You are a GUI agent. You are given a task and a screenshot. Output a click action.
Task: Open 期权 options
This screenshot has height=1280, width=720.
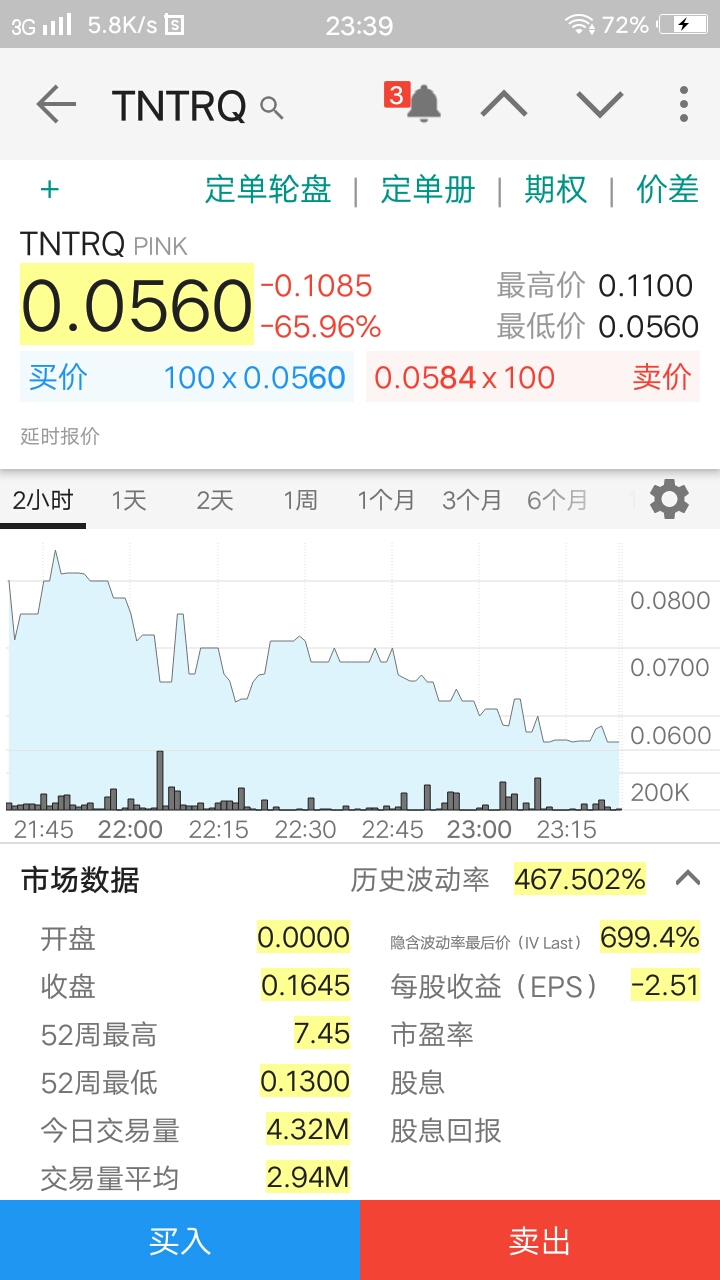556,189
